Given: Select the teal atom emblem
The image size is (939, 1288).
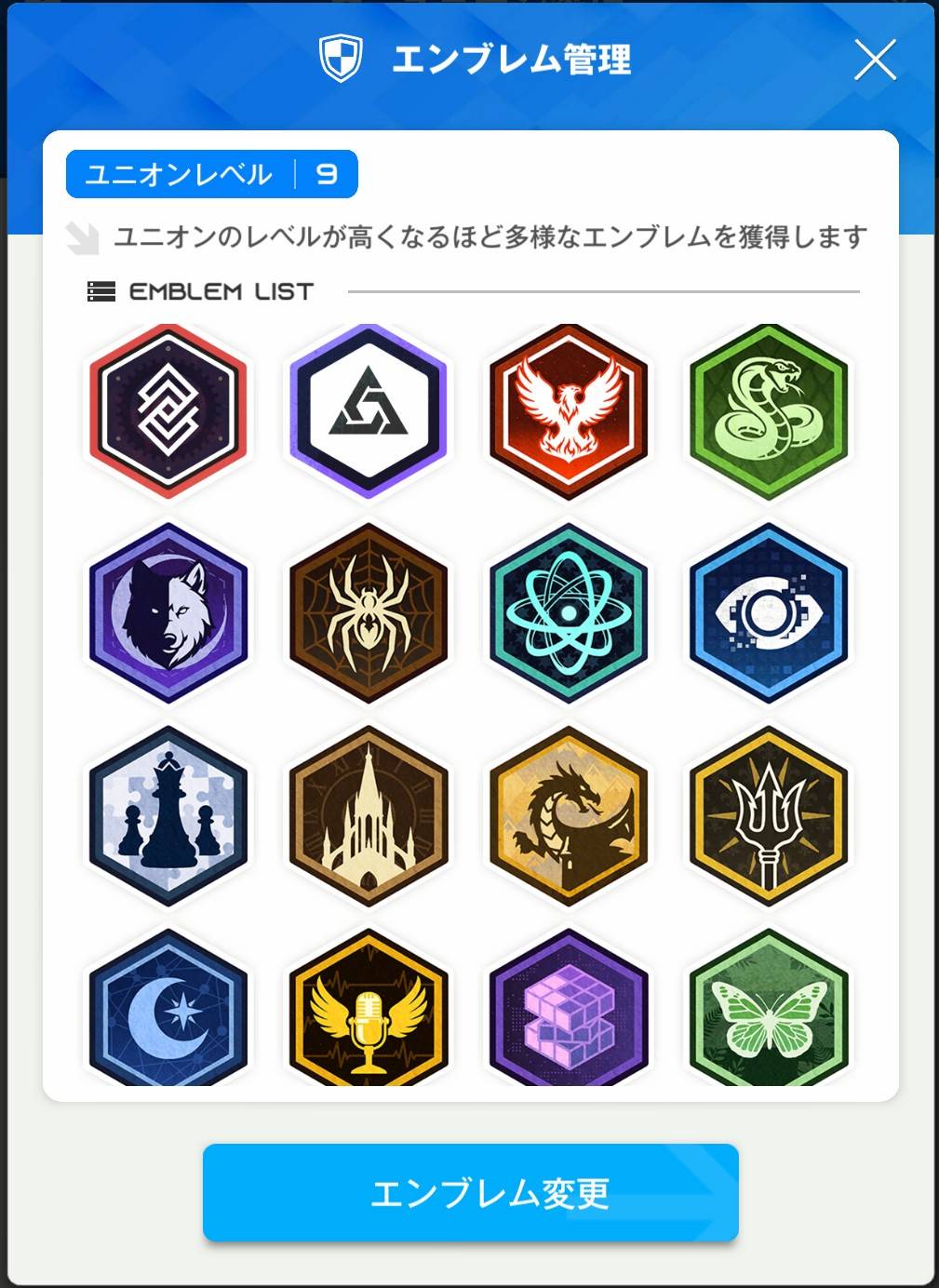Looking at the screenshot, I should 569,612.
